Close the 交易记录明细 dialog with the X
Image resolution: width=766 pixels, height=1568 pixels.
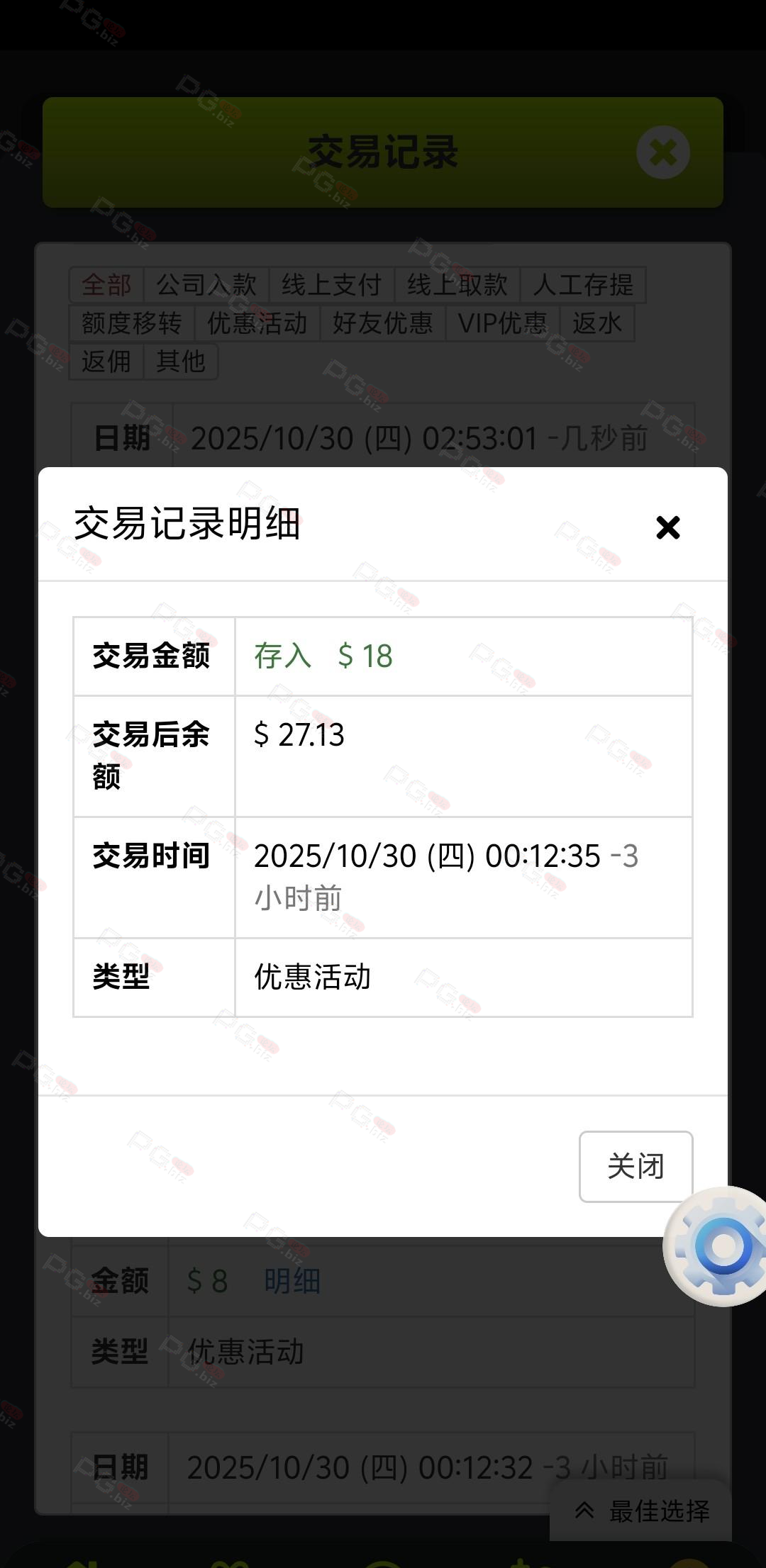pyautogui.click(x=667, y=527)
